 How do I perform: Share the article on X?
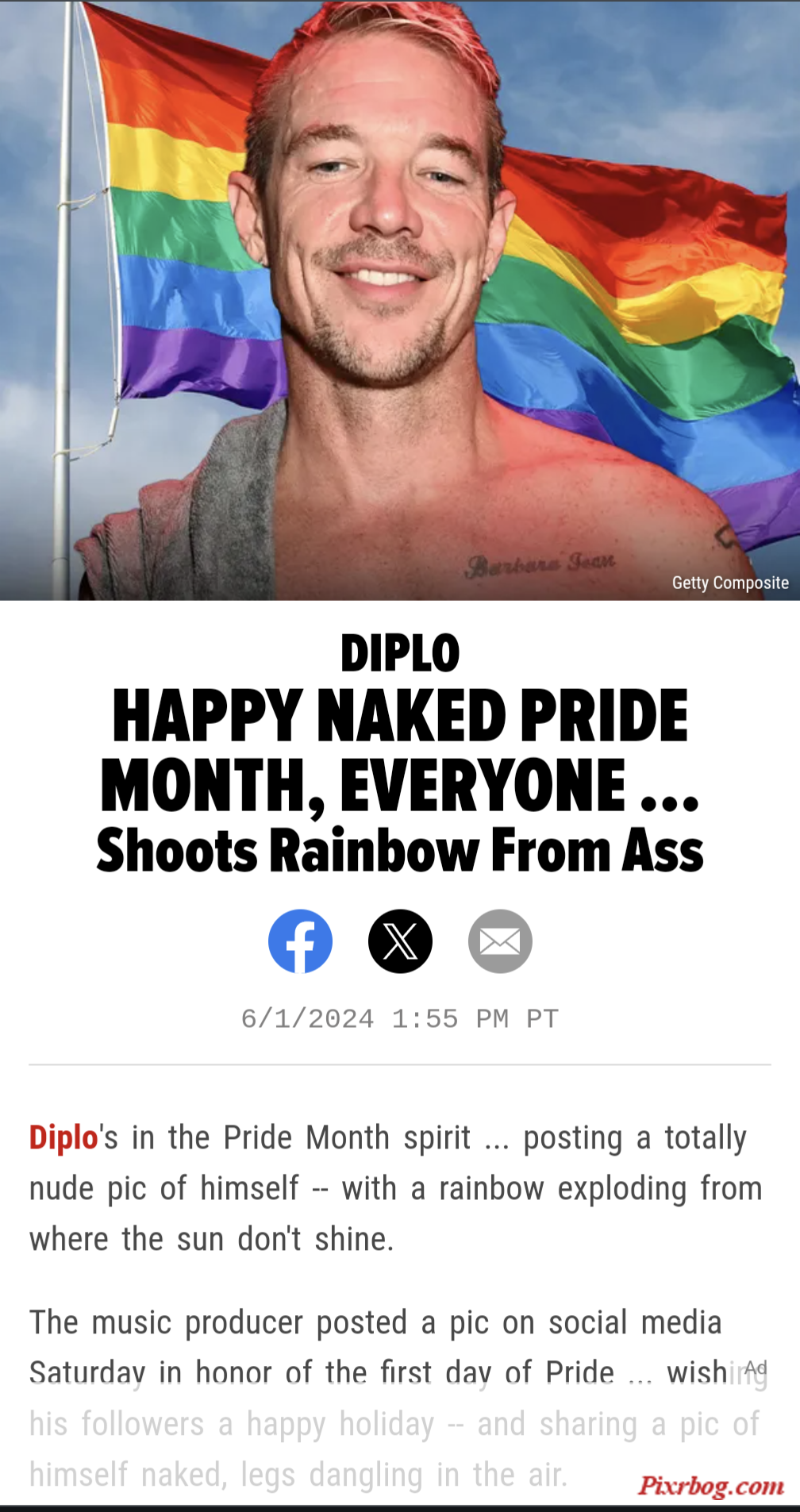pyautogui.click(x=400, y=941)
